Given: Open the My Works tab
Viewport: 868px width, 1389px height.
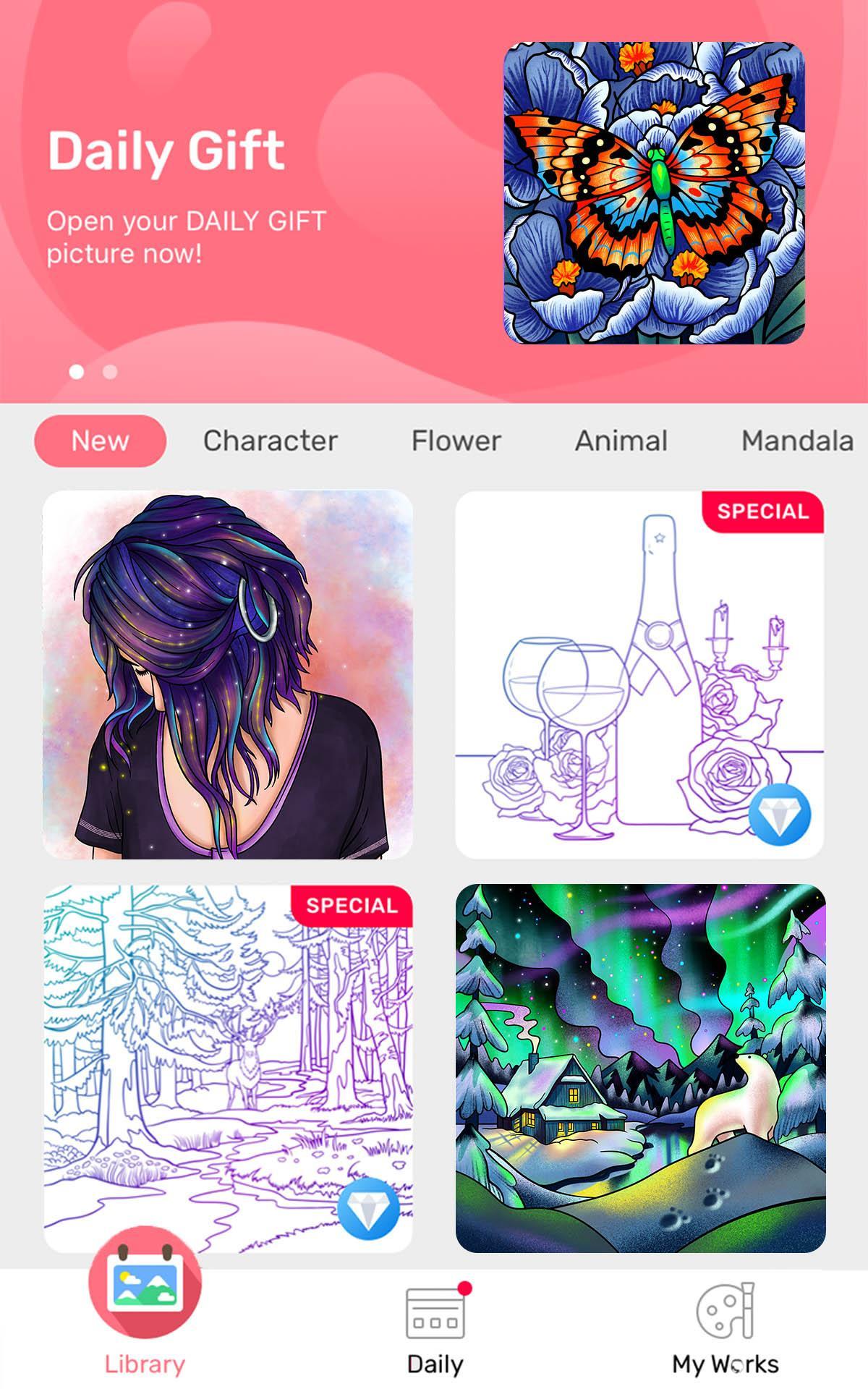Looking at the screenshot, I should 725,1330.
